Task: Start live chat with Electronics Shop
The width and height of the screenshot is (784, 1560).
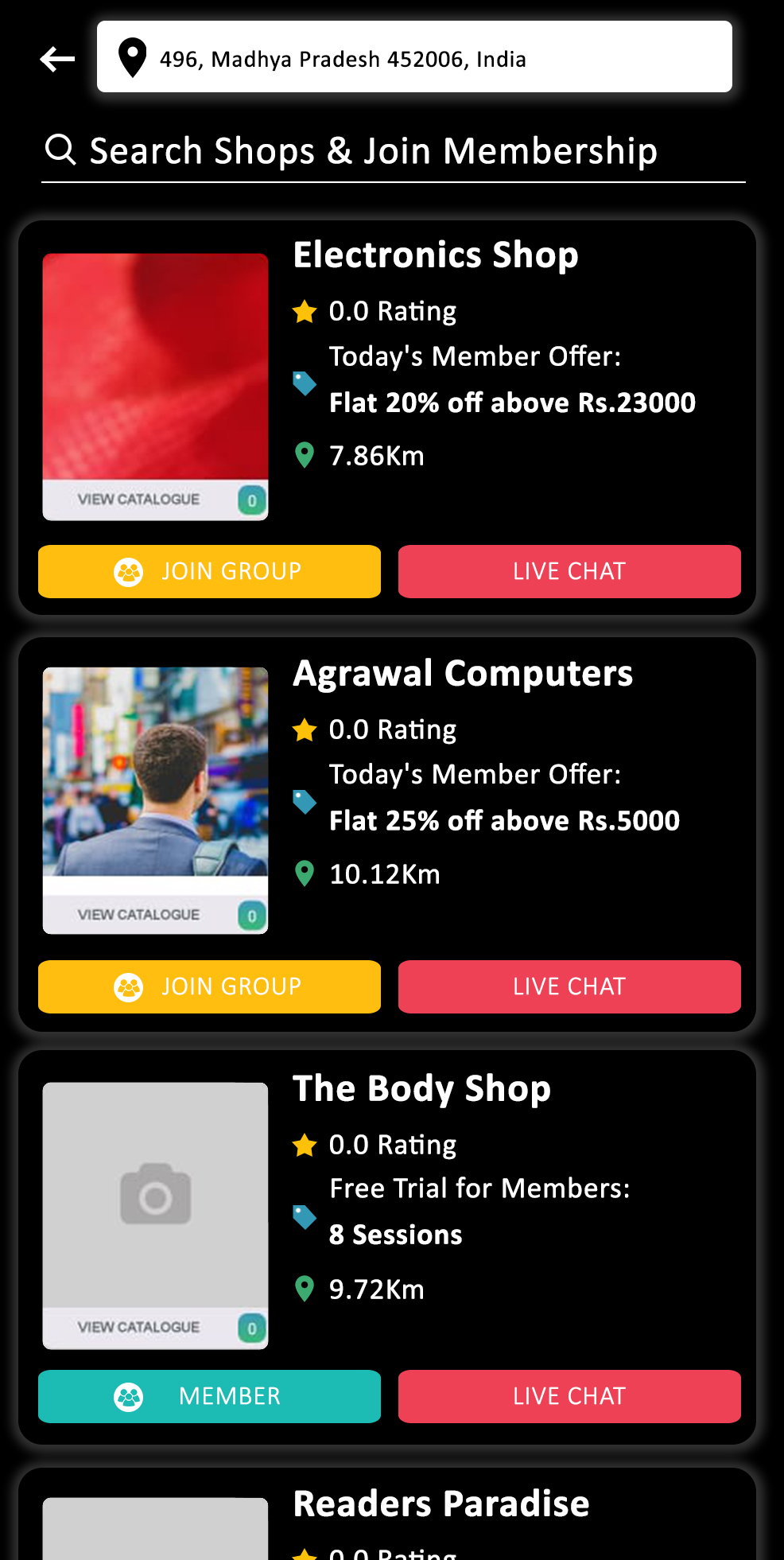Action: (x=569, y=571)
